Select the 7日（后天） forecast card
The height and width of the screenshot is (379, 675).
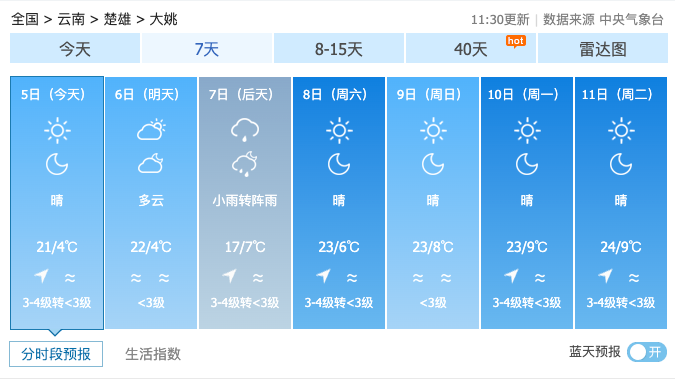tap(245, 203)
